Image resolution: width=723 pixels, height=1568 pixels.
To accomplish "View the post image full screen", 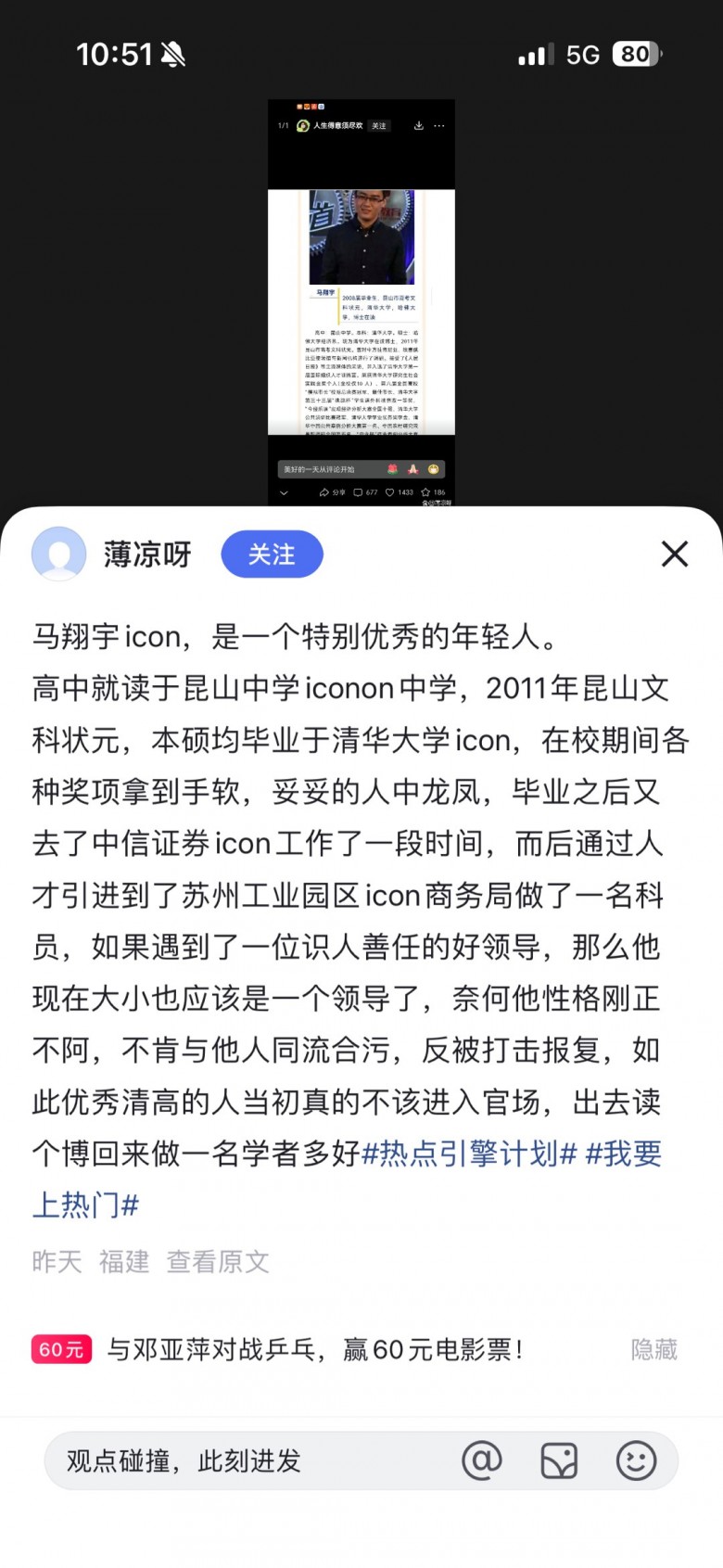I will pyautogui.click(x=361, y=306).
